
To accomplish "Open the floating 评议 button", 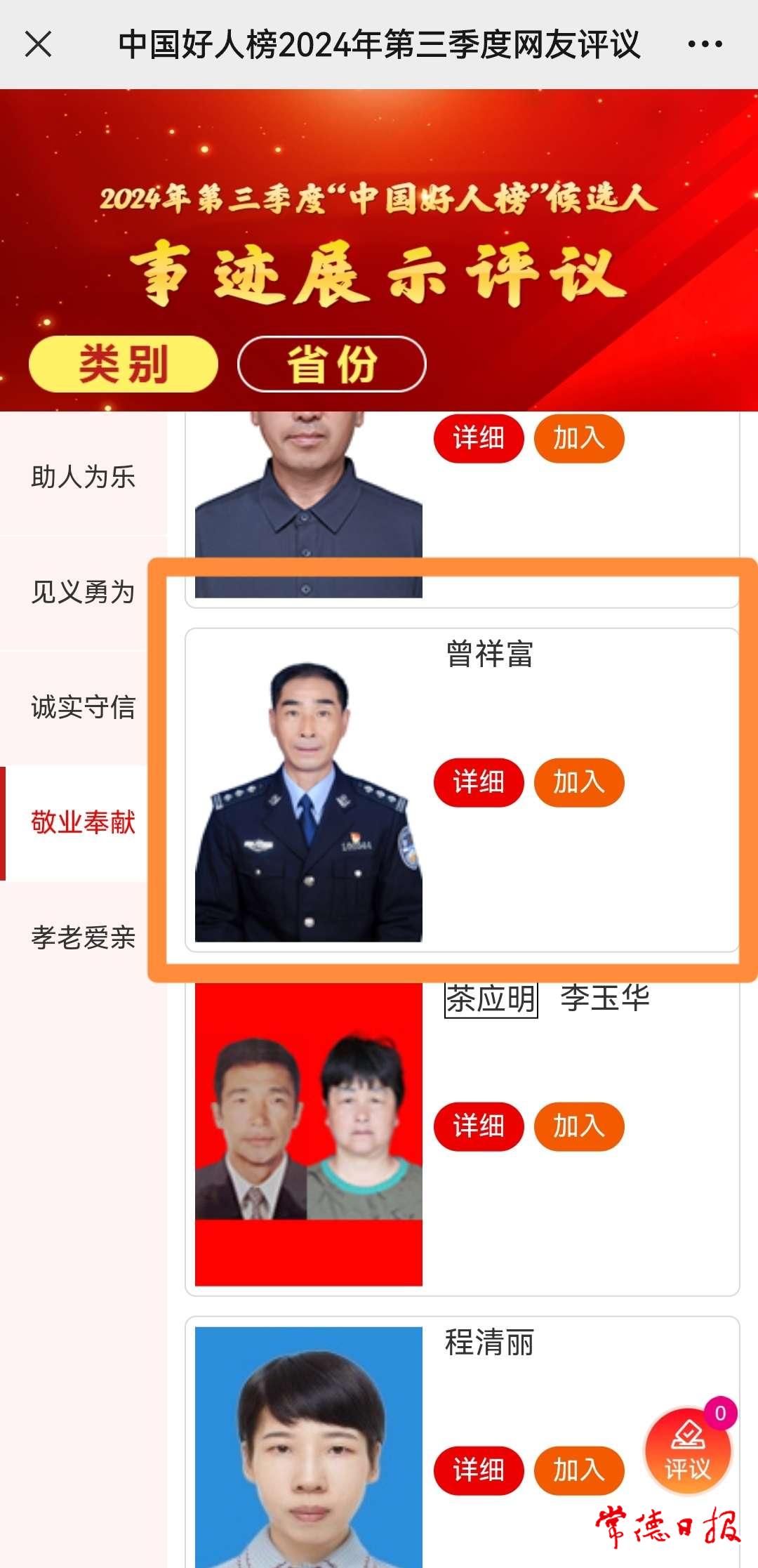I will [x=688, y=1451].
